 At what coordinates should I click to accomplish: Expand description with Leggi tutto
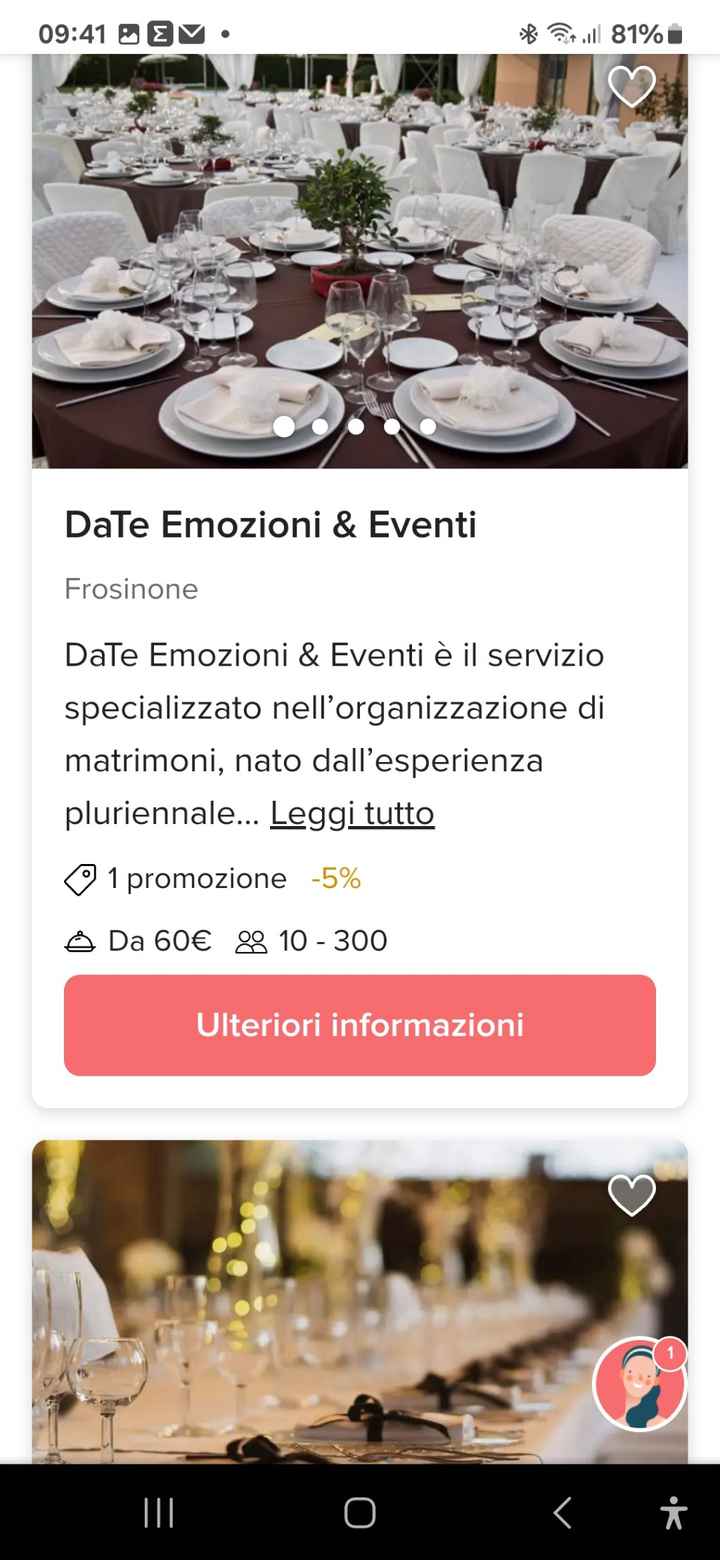click(352, 813)
